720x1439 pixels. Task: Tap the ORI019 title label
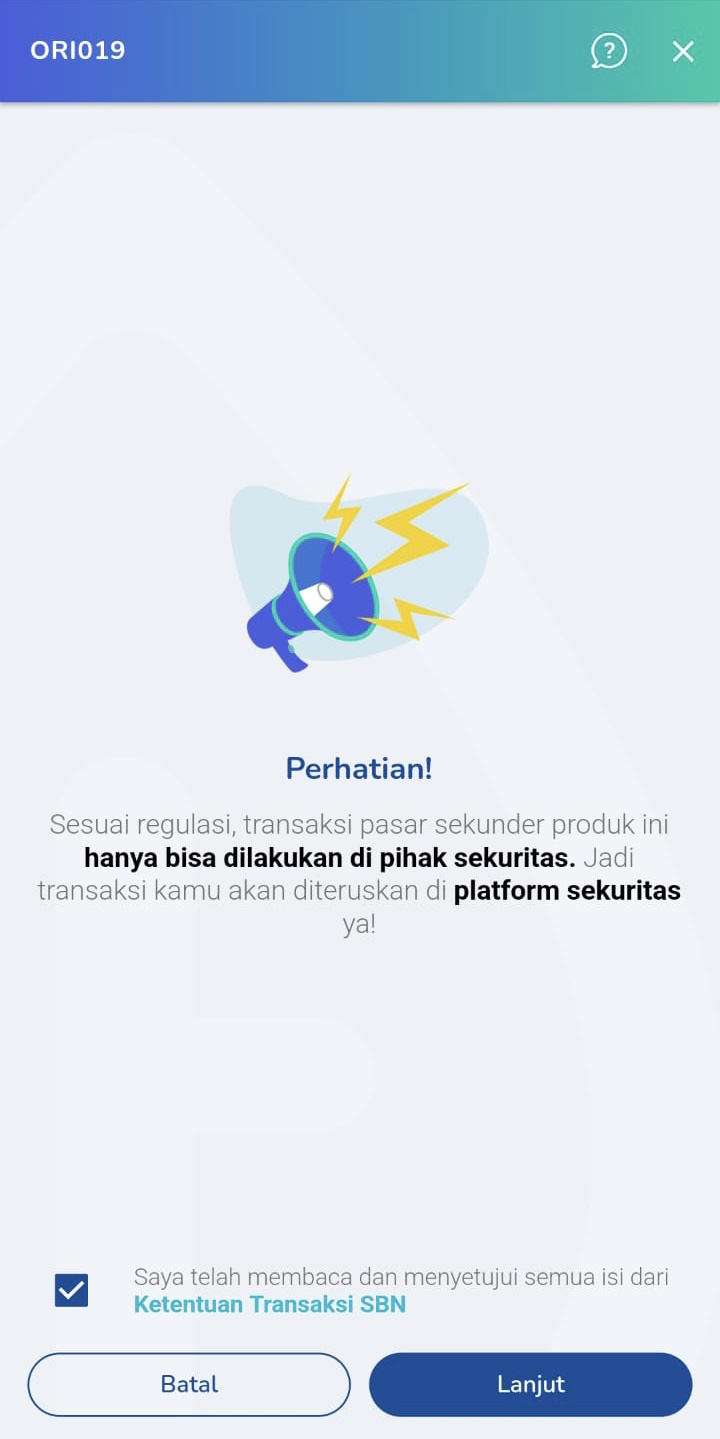(76, 50)
